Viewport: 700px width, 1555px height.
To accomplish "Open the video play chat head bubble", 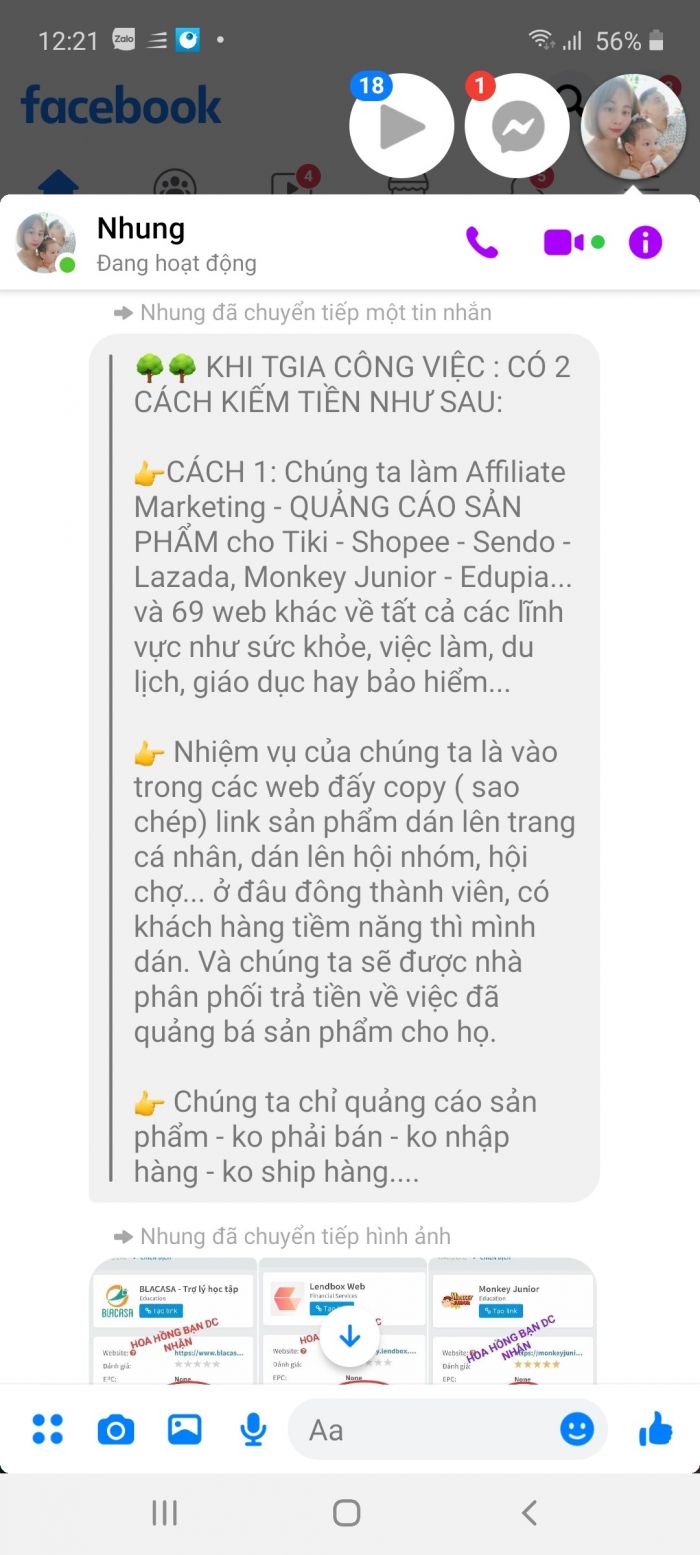I will coord(402,126).
